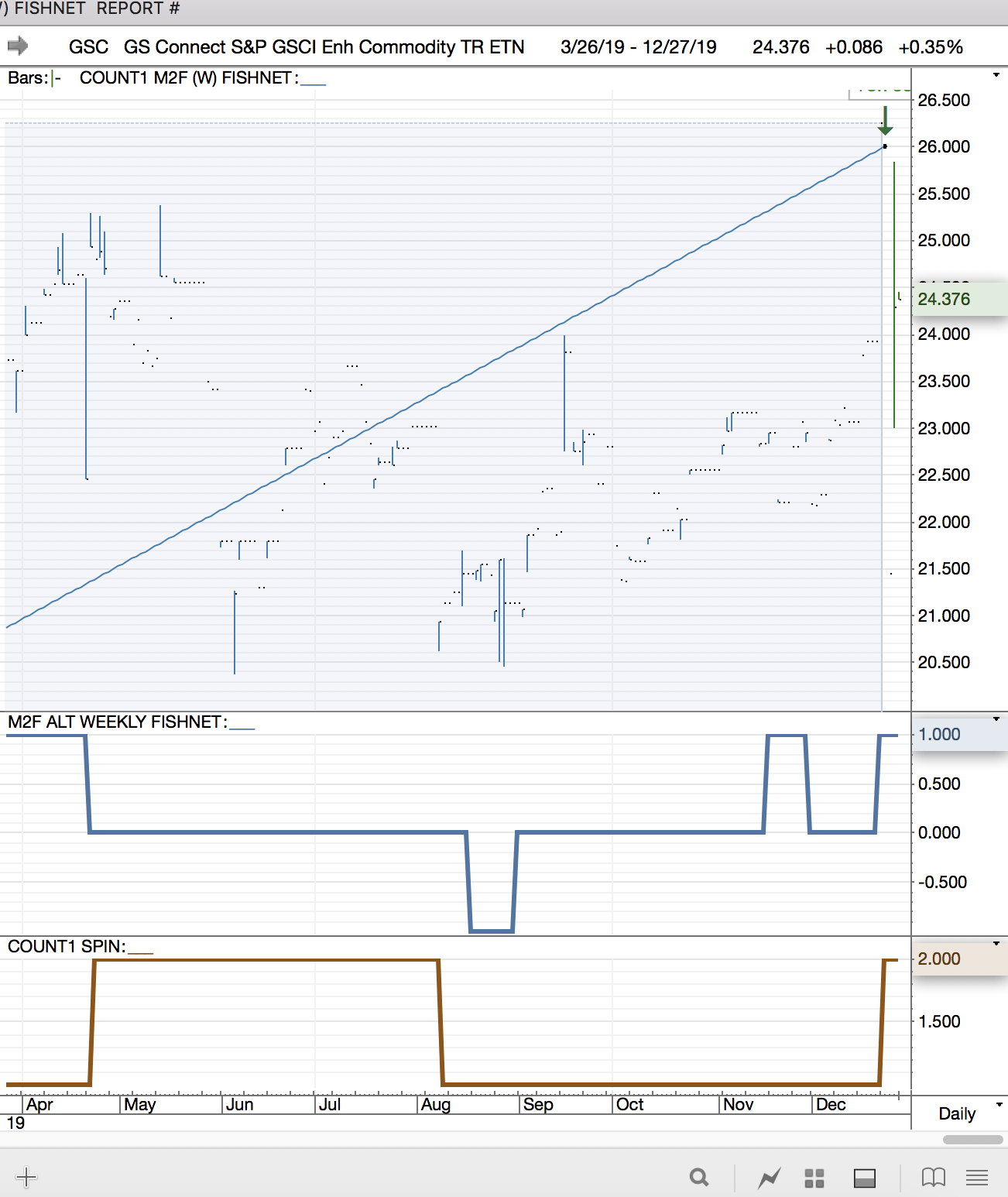1008x1197 pixels.
Task: Open COUNT1 SPIN pane dropdown arrow
Action: pyautogui.click(x=996, y=944)
